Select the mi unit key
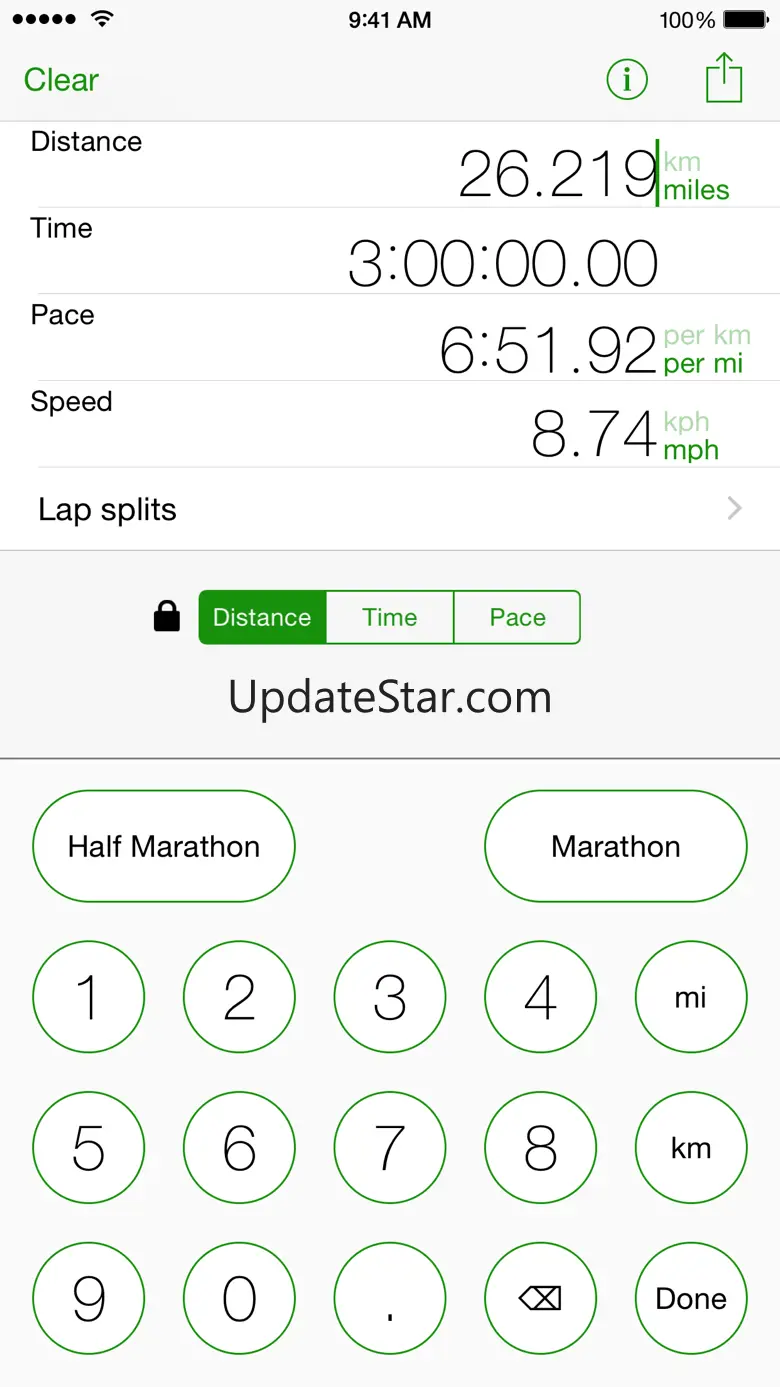 [691, 997]
